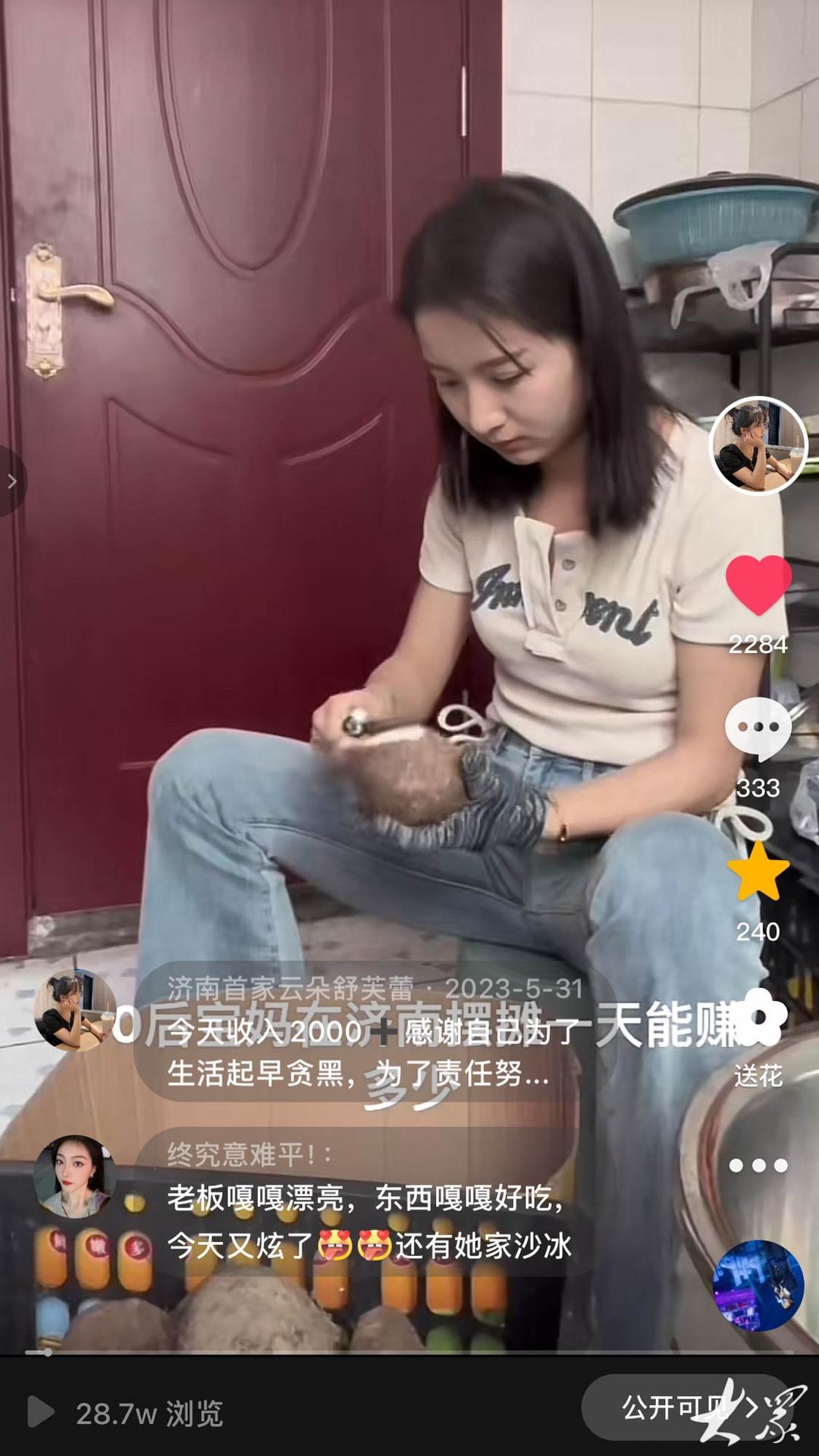Open the comments bubble icon

(x=758, y=728)
